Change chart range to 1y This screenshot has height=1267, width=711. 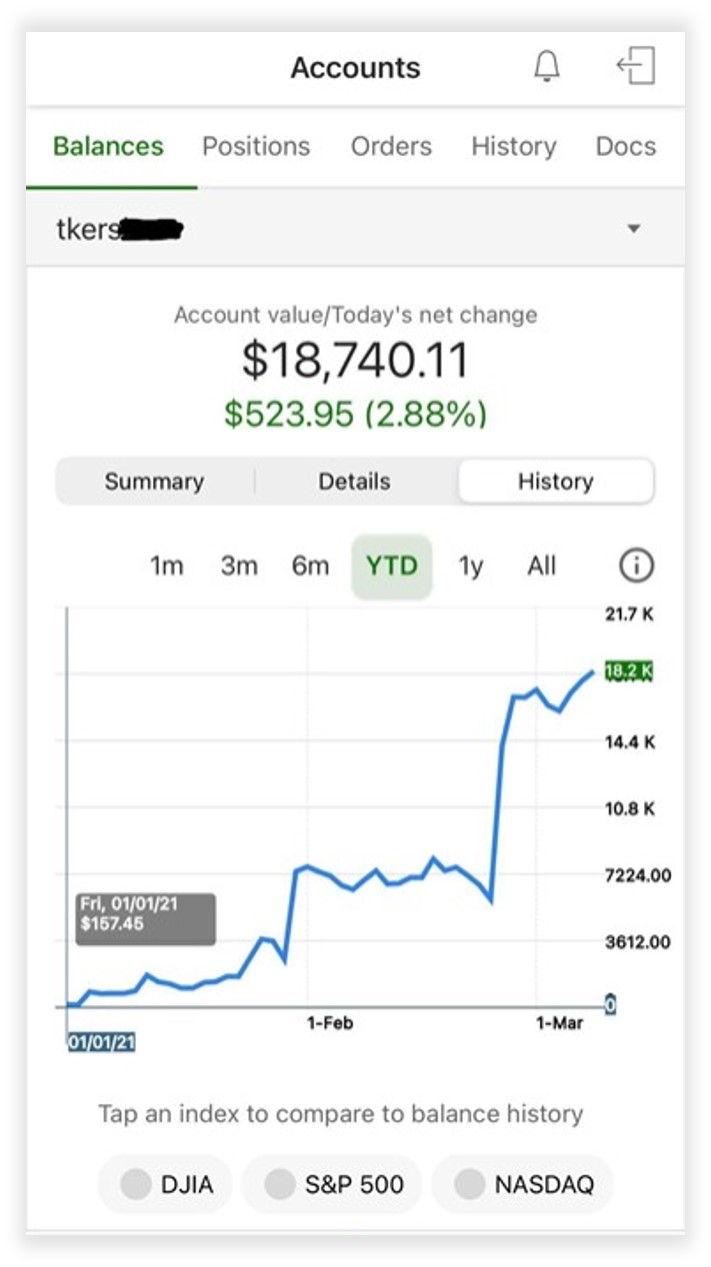coord(470,566)
